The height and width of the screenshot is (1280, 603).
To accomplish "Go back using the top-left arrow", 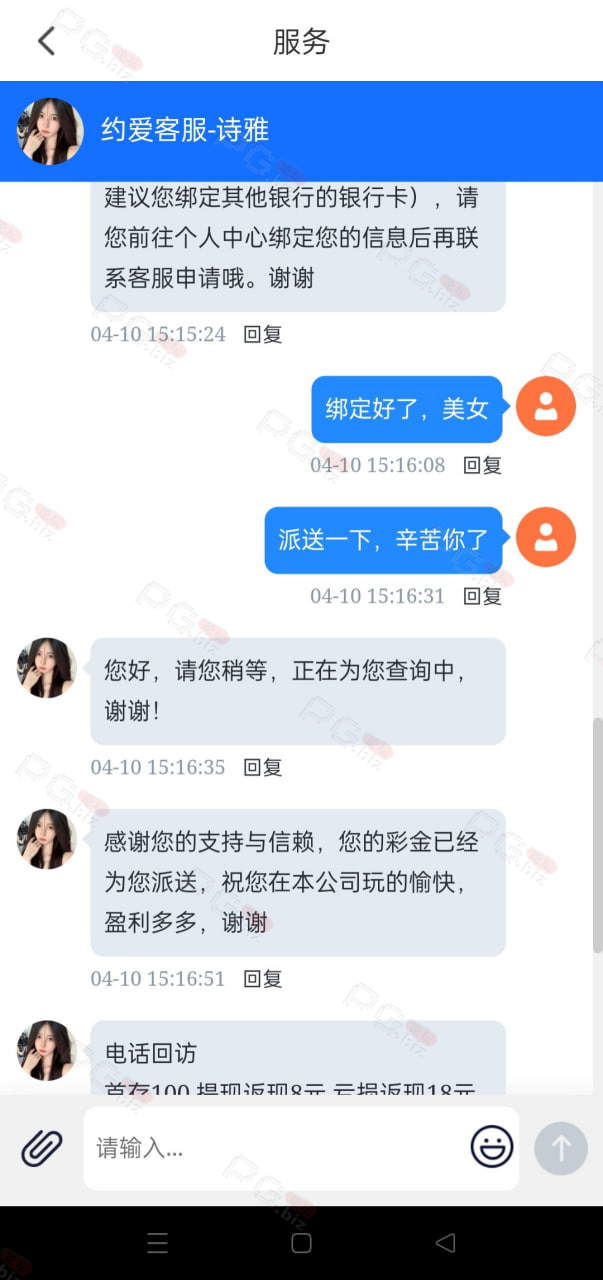I will click(46, 41).
